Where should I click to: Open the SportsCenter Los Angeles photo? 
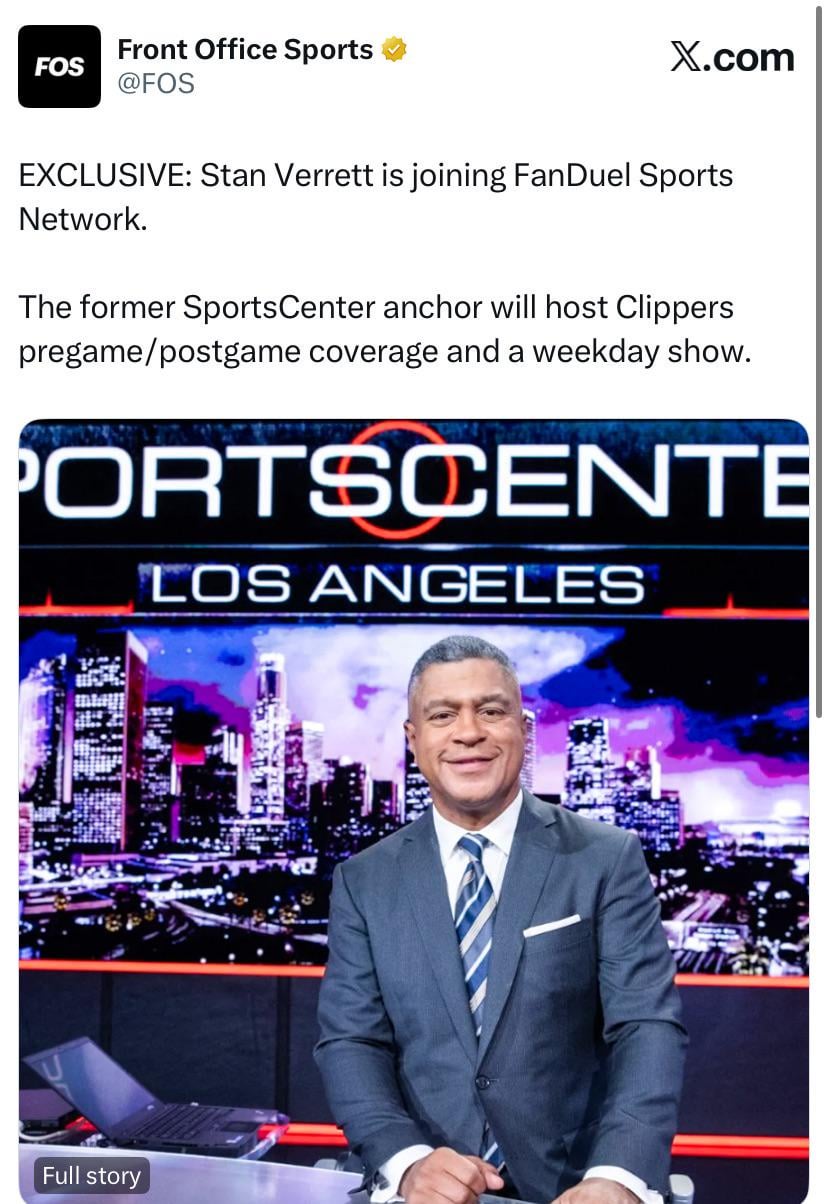[413, 760]
